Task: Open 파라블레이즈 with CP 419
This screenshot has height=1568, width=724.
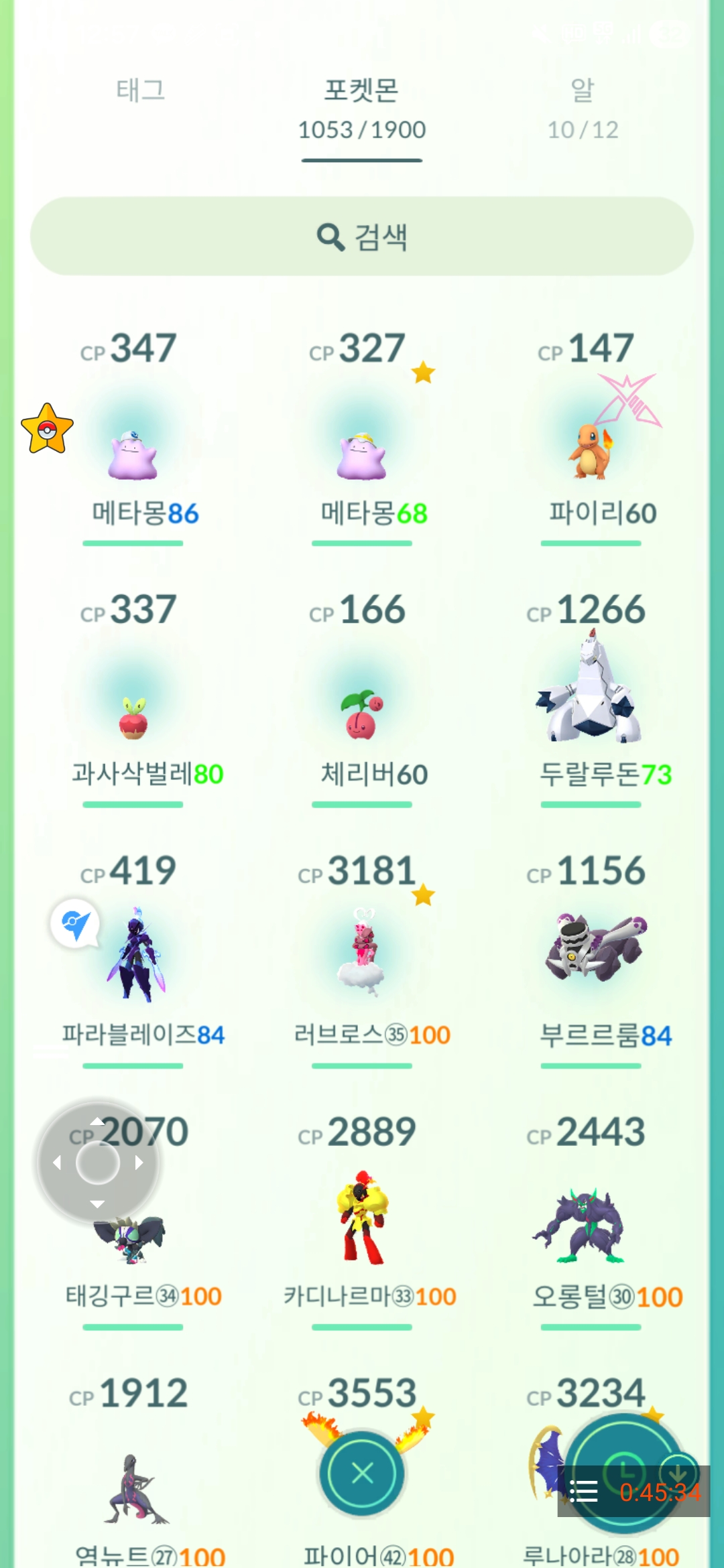Action: click(137, 955)
